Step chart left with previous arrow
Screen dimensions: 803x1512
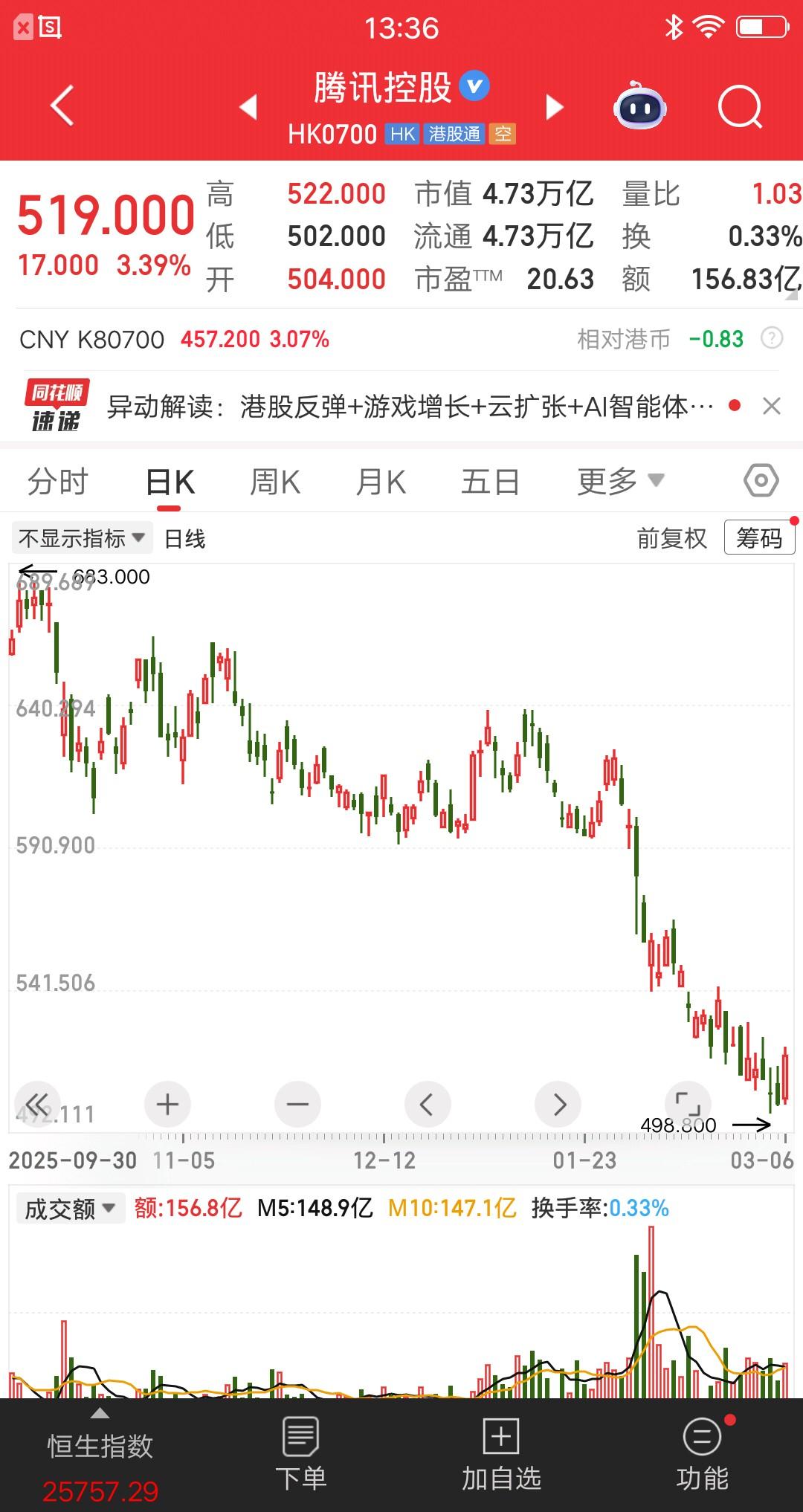tap(428, 1105)
